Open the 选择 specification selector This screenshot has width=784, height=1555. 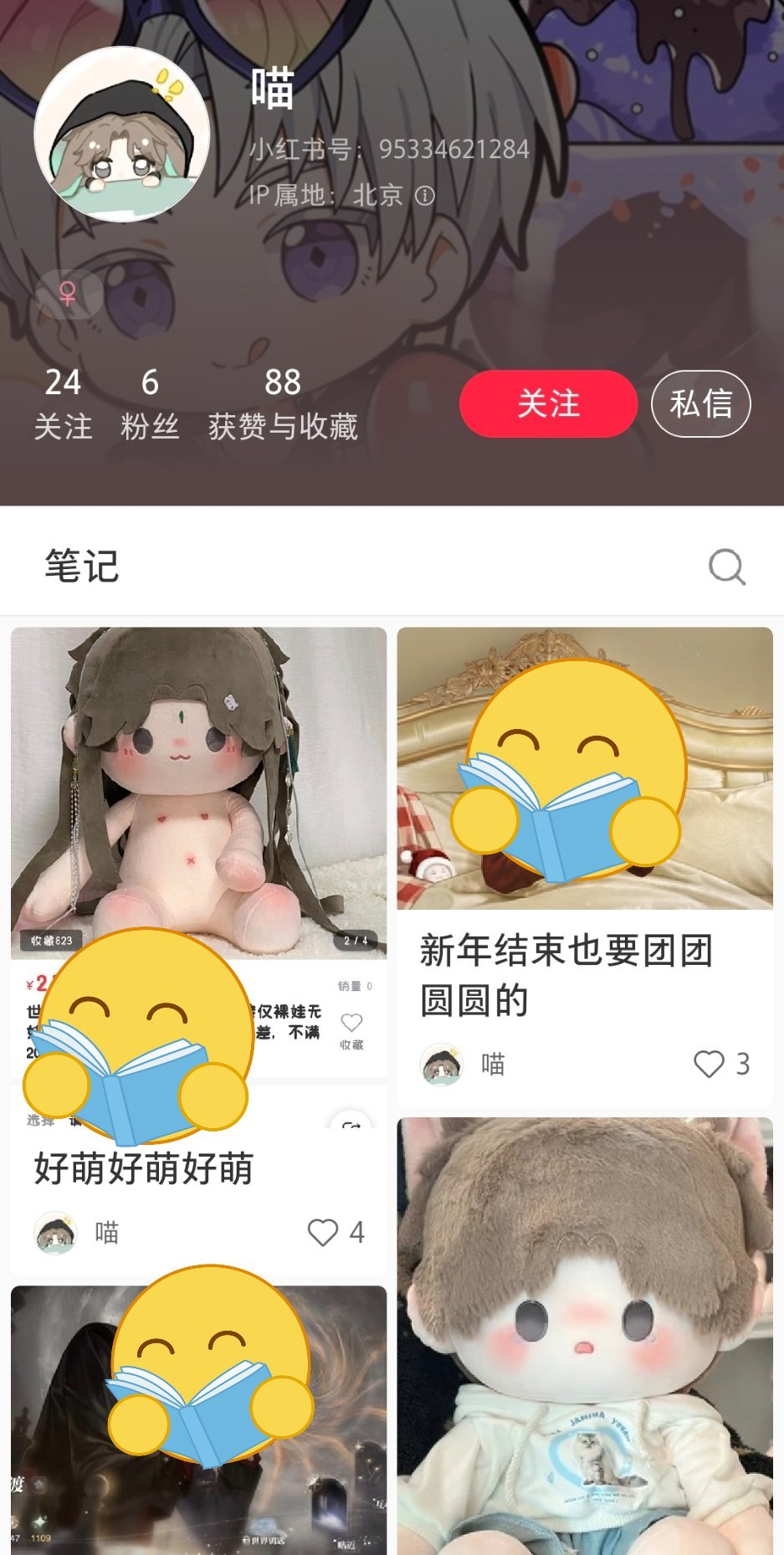pyautogui.click(x=38, y=1121)
